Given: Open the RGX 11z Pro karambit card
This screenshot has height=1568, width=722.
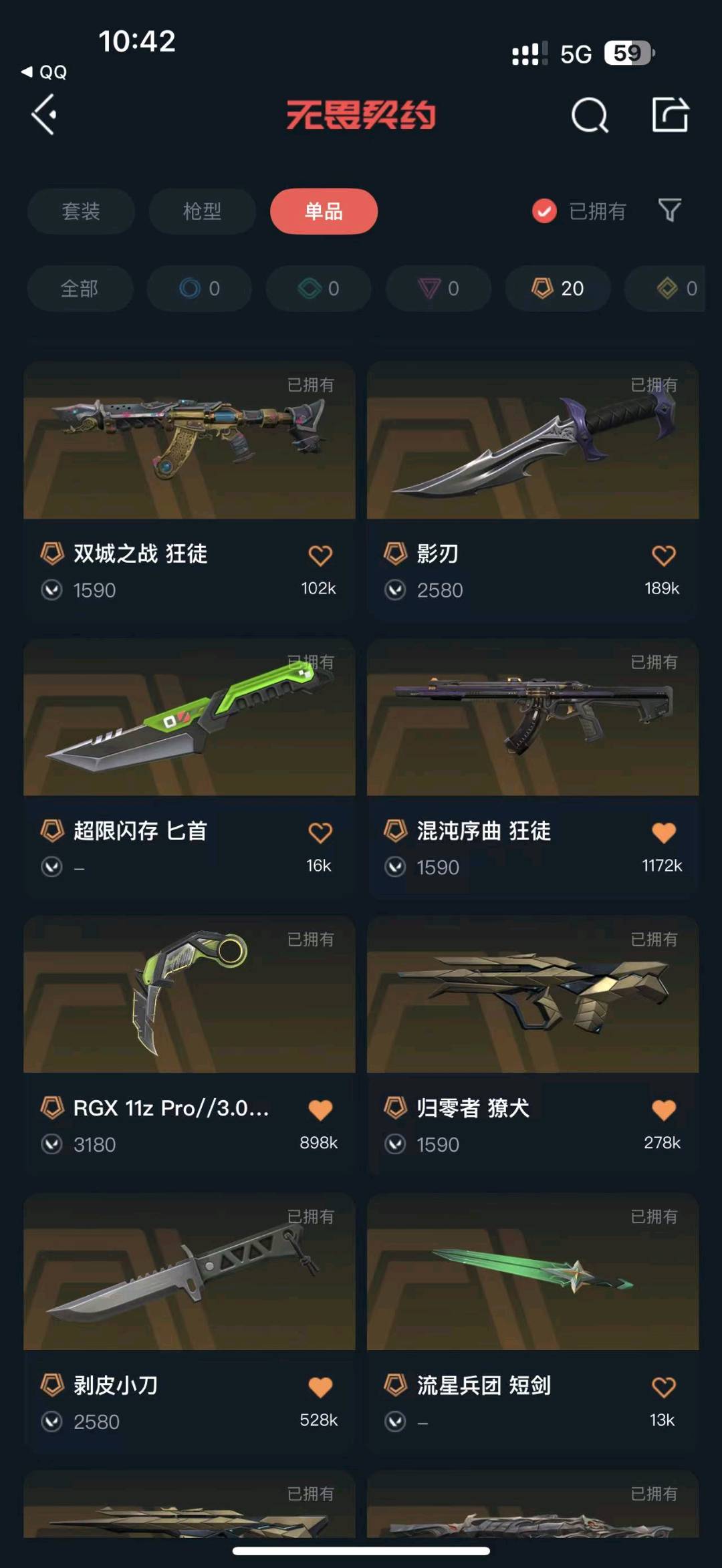Looking at the screenshot, I should 189,1046.
